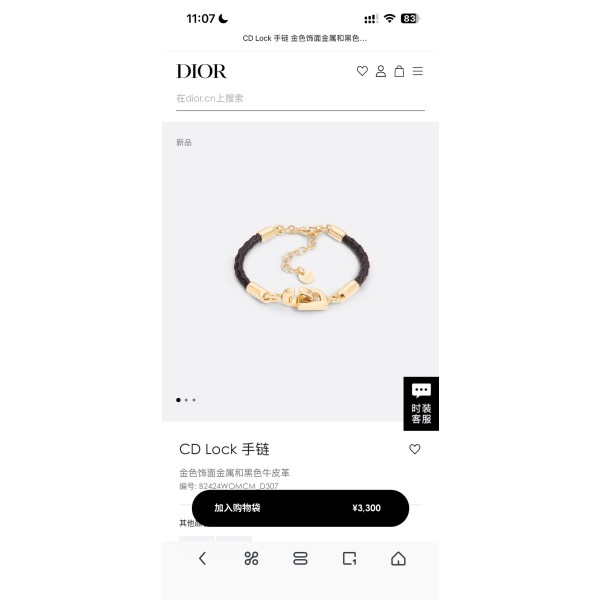
Task: Go back with the browser back arrow
Action: (x=202, y=558)
